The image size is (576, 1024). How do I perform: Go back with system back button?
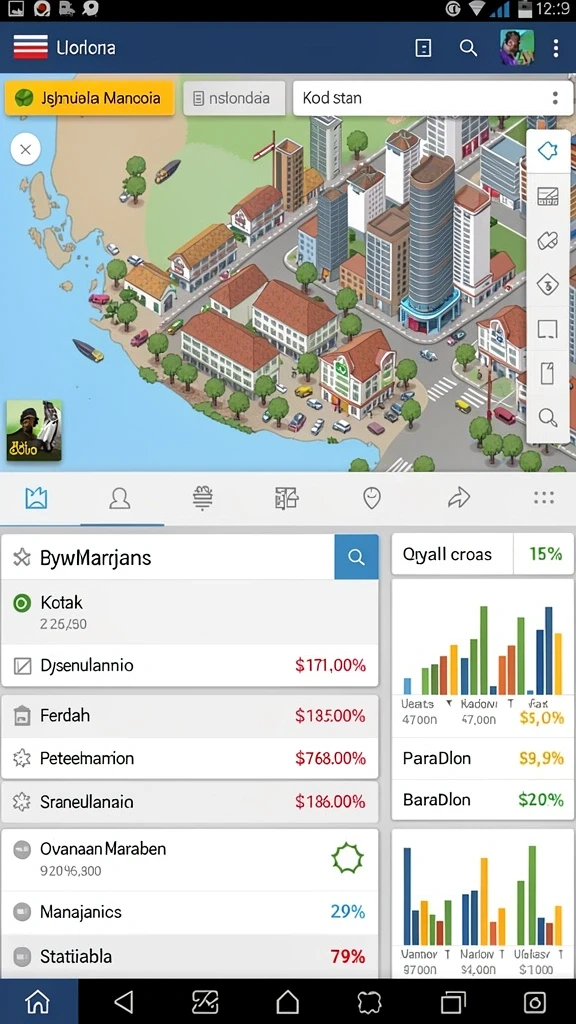124,1001
